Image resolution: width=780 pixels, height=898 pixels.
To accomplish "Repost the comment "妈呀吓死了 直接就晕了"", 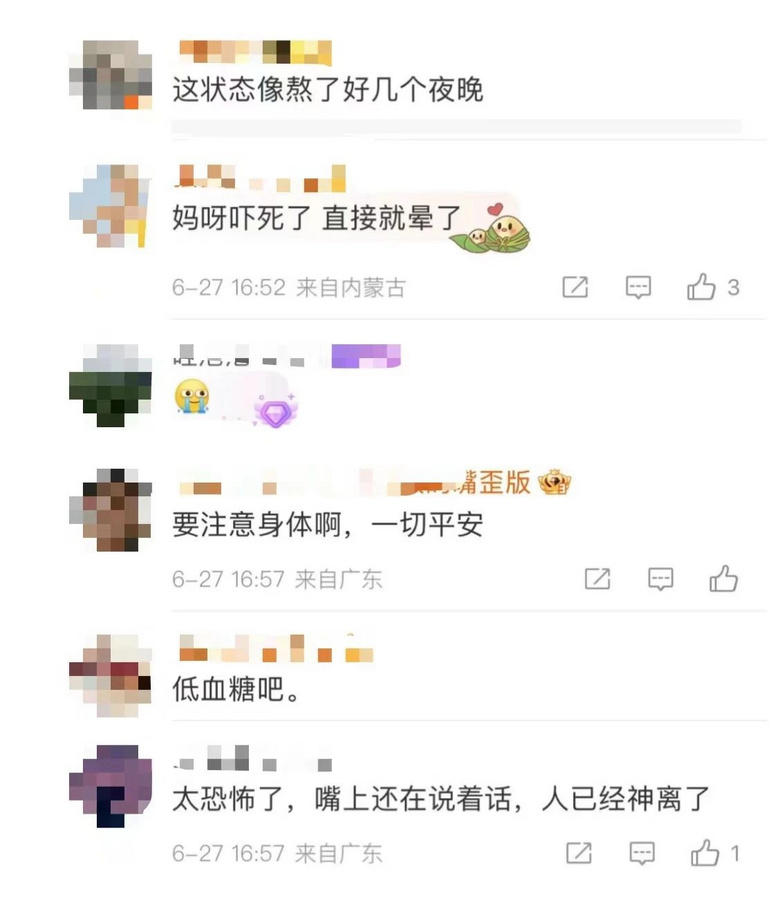I will coord(575,288).
